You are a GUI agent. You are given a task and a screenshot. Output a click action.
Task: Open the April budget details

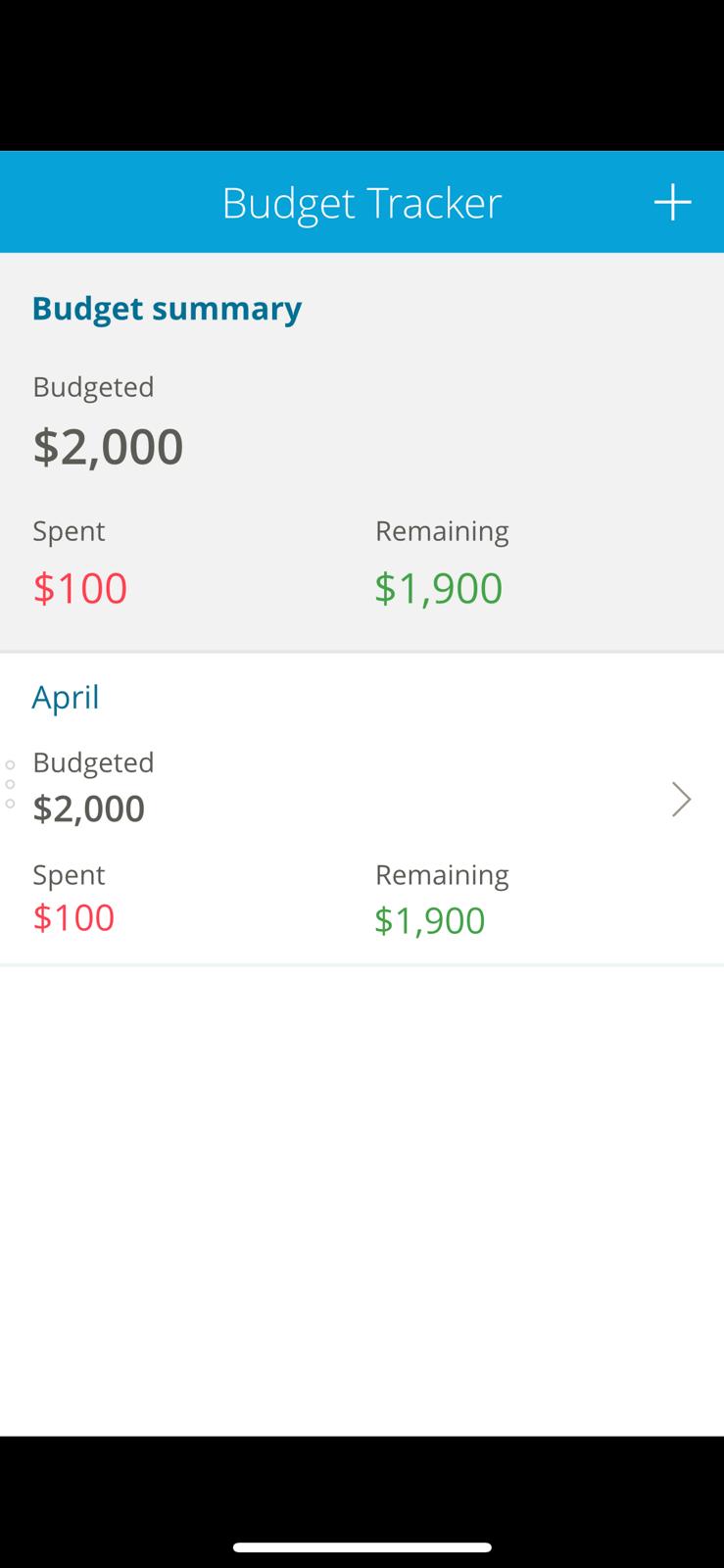coord(681,800)
